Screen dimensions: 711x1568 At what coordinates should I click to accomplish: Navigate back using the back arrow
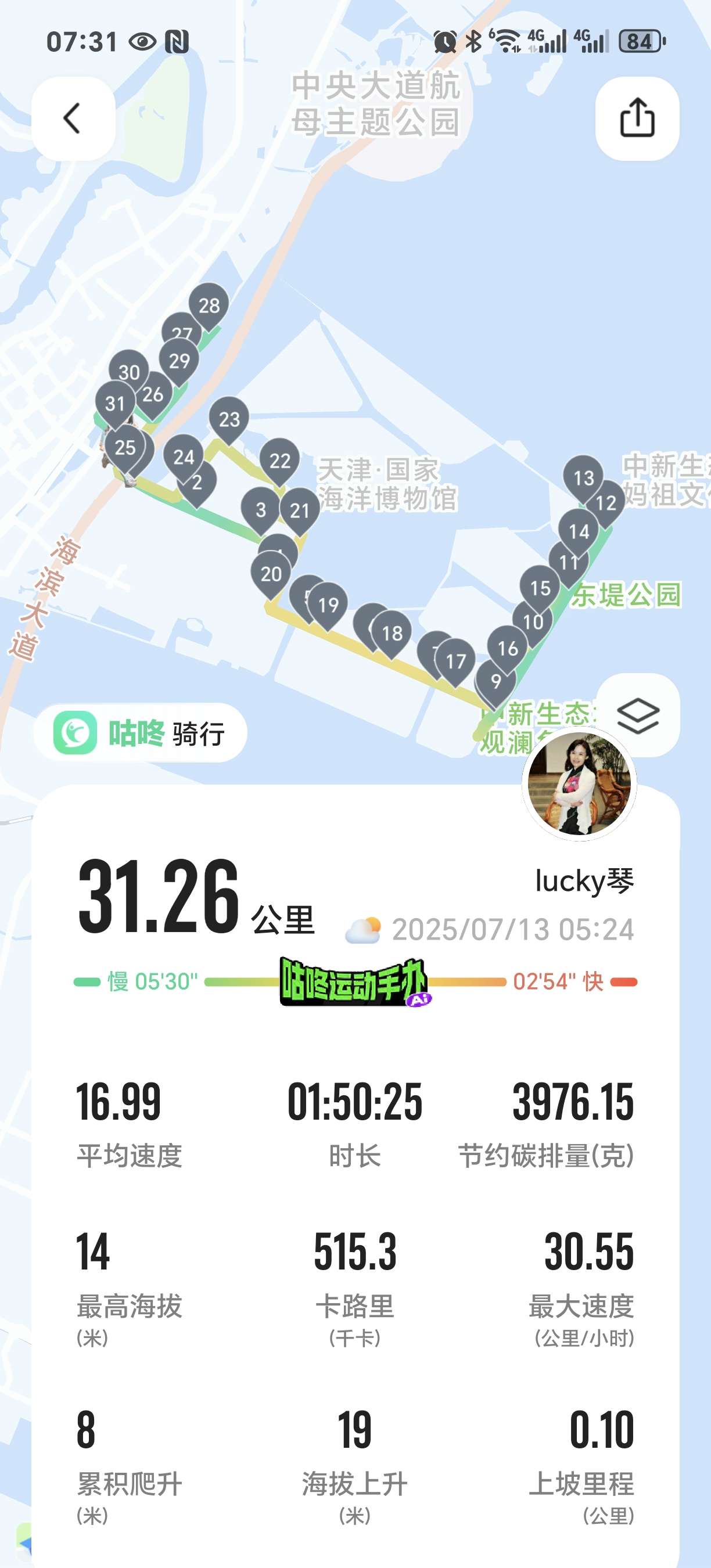pyautogui.click(x=72, y=117)
